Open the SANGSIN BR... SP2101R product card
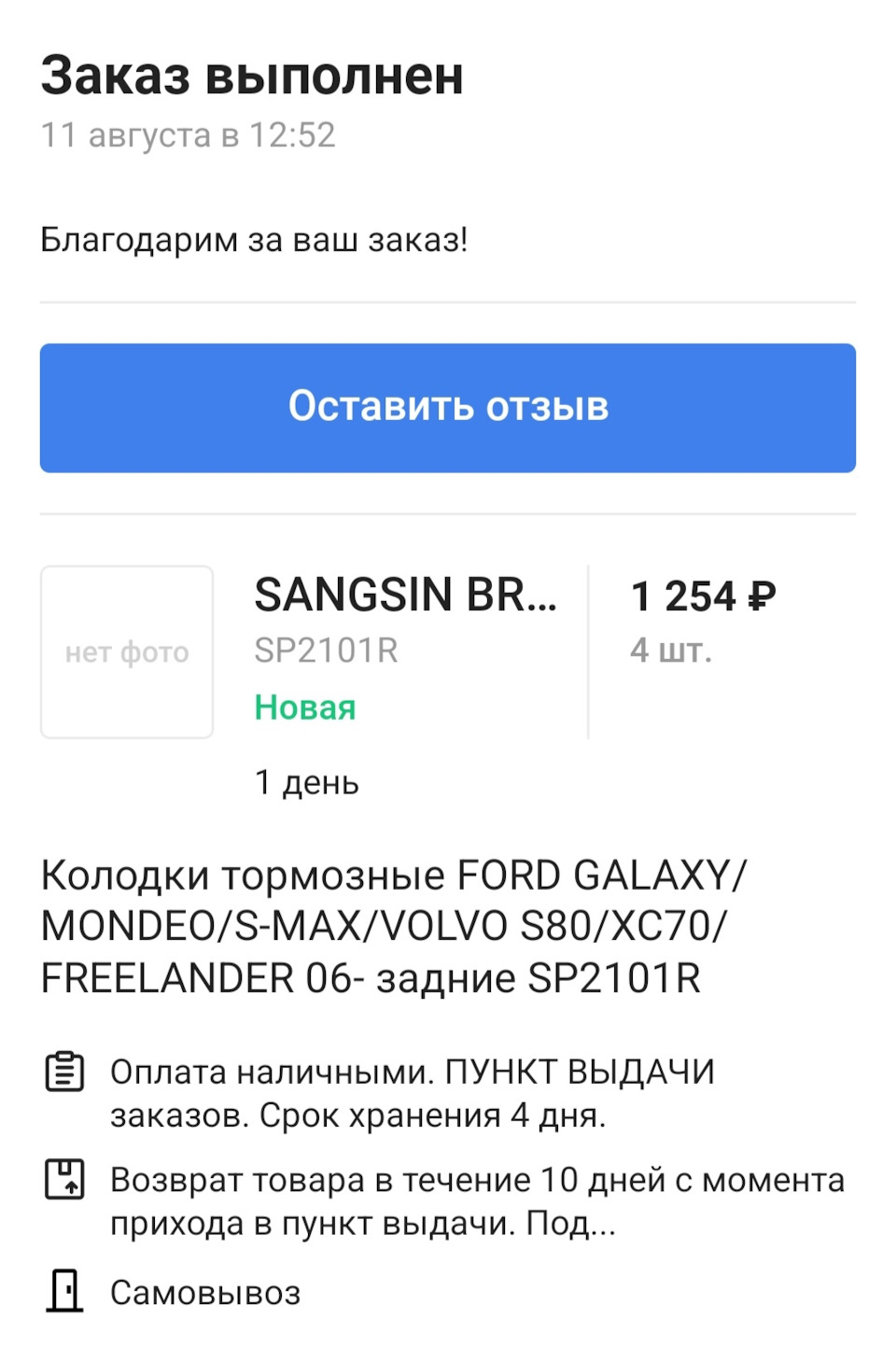 (405, 596)
